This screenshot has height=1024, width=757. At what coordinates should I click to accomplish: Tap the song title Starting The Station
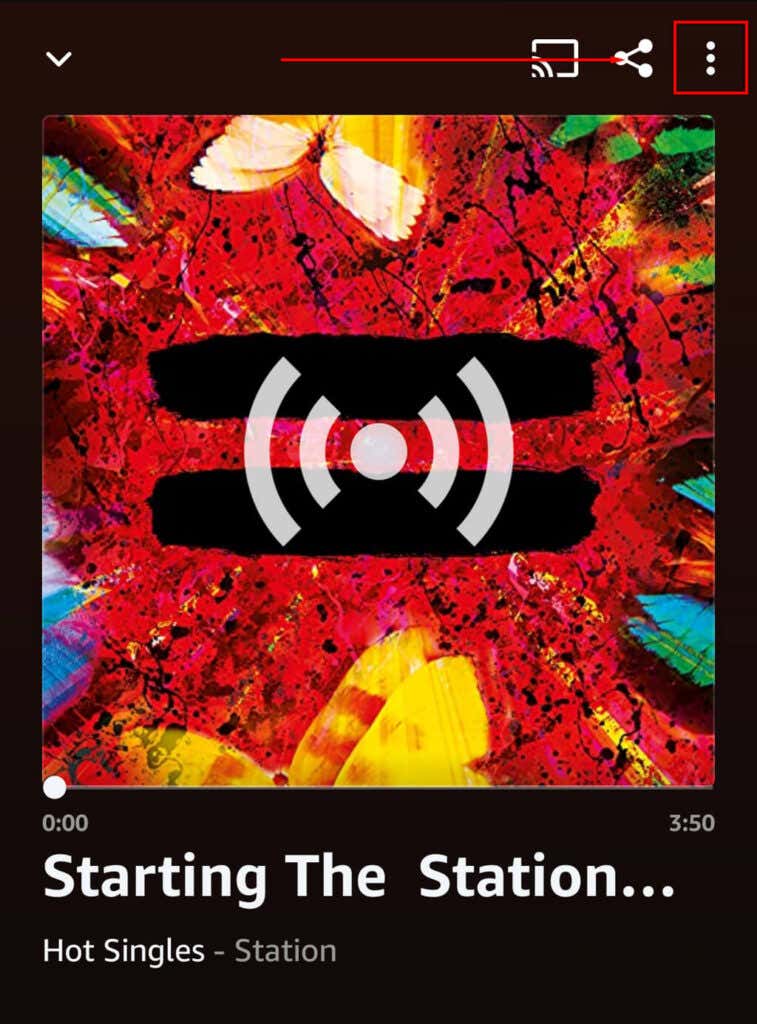coord(360,877)
